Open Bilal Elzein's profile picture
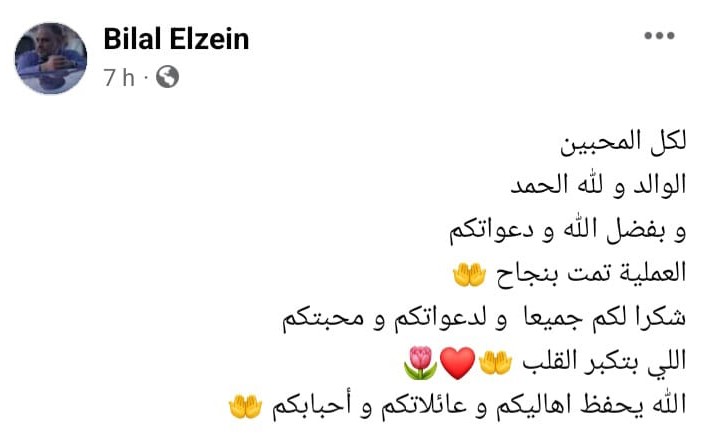This screenshot has width=709, height=434. [x=51, y=58]
